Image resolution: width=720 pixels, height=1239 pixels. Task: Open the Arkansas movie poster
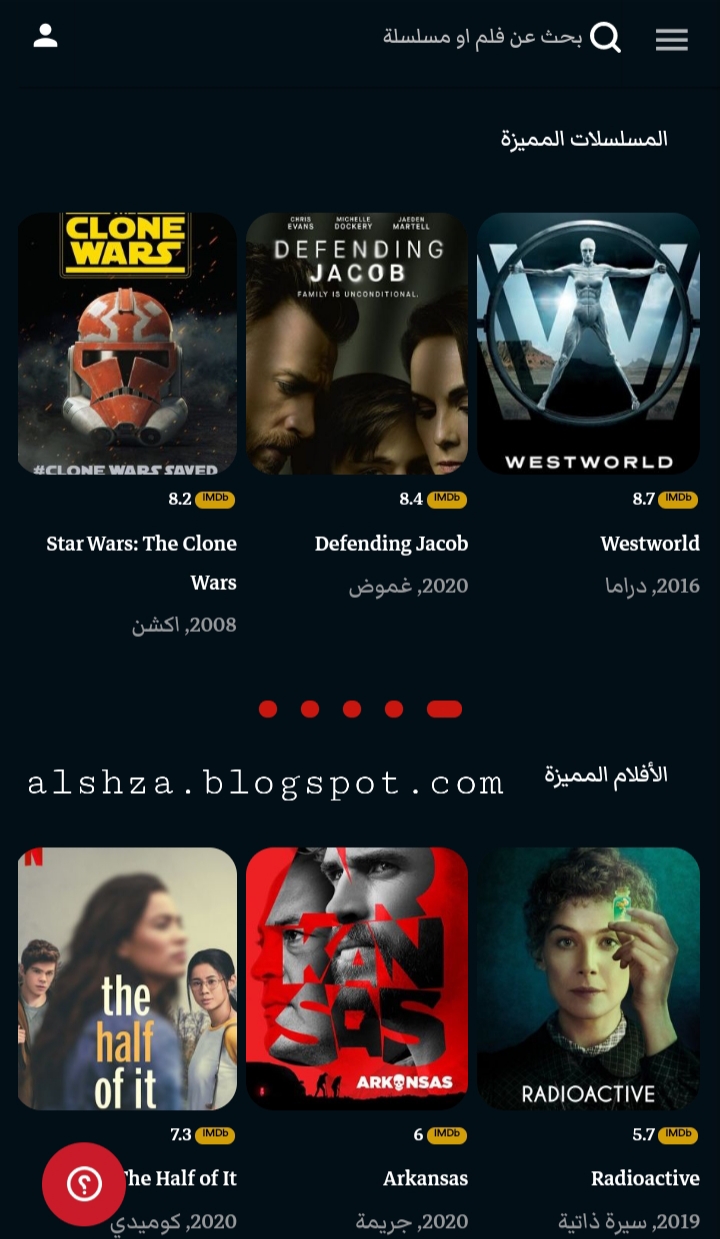click(x=357, y=978)
